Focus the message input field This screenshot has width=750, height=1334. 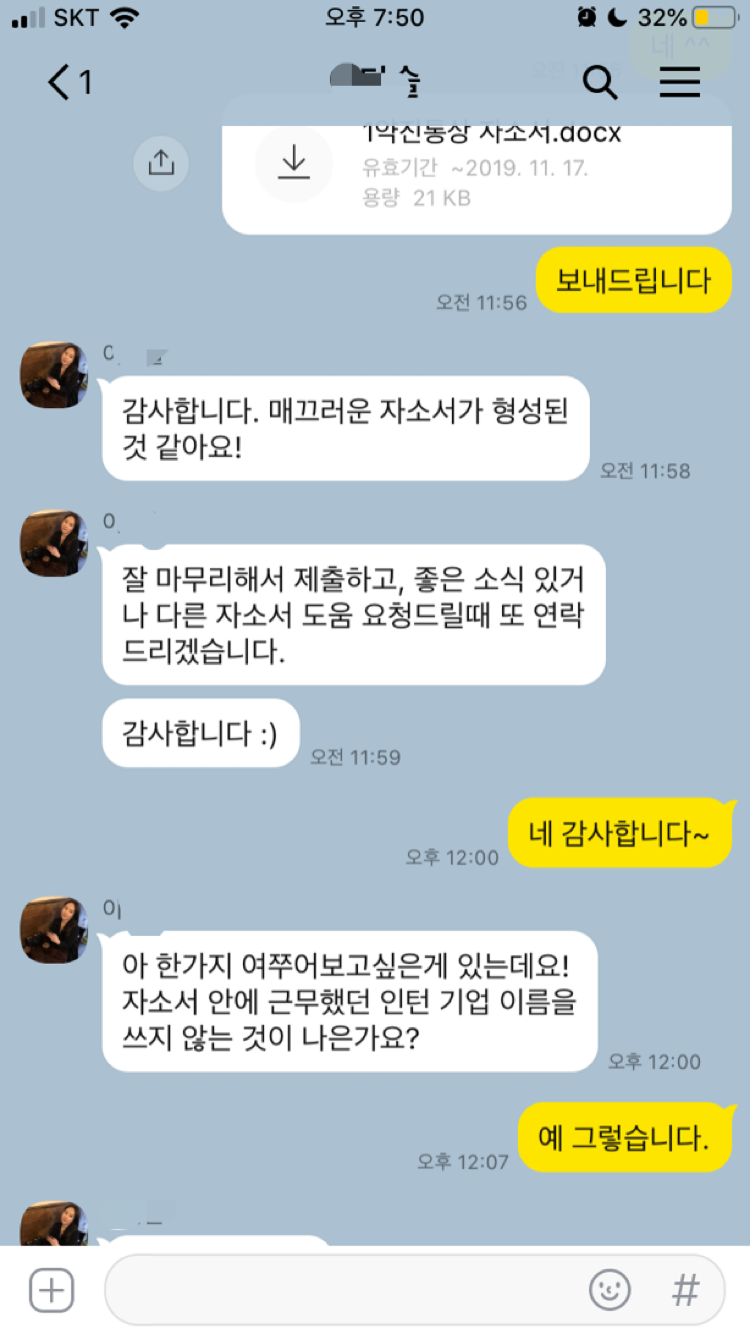[x=340, y=1290]
